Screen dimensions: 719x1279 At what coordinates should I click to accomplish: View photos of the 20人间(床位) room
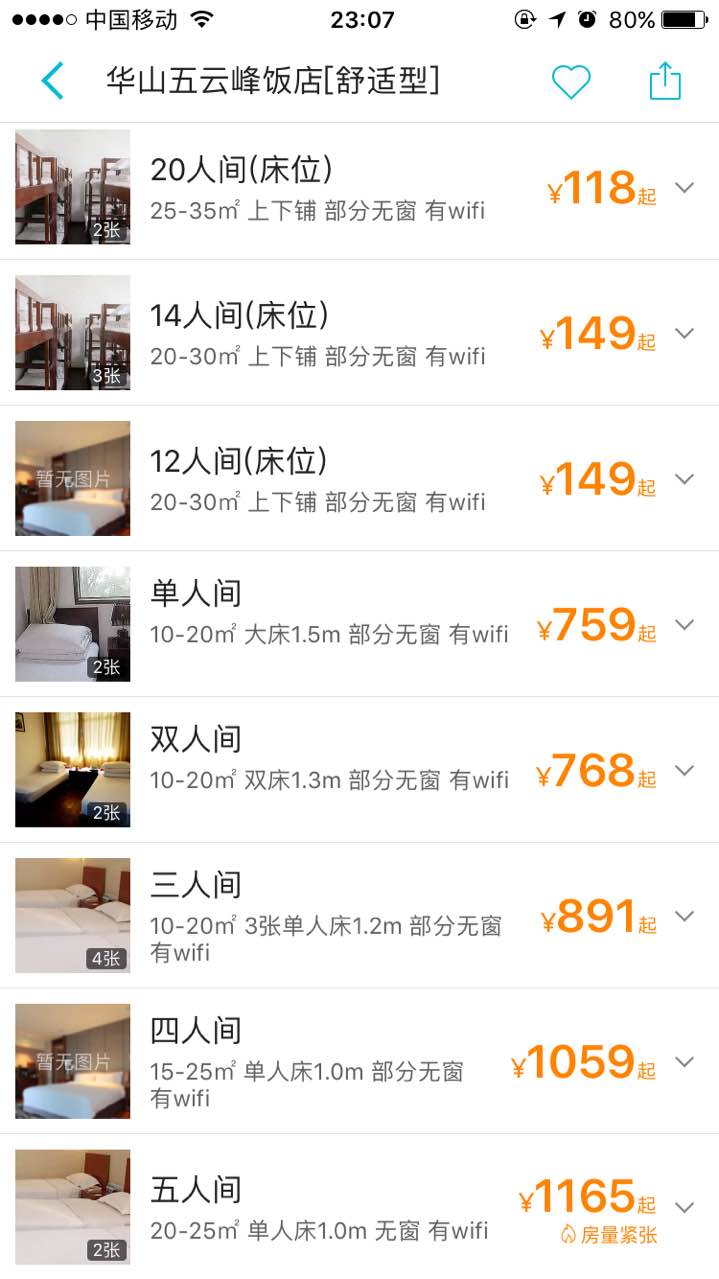click(72, 187)
